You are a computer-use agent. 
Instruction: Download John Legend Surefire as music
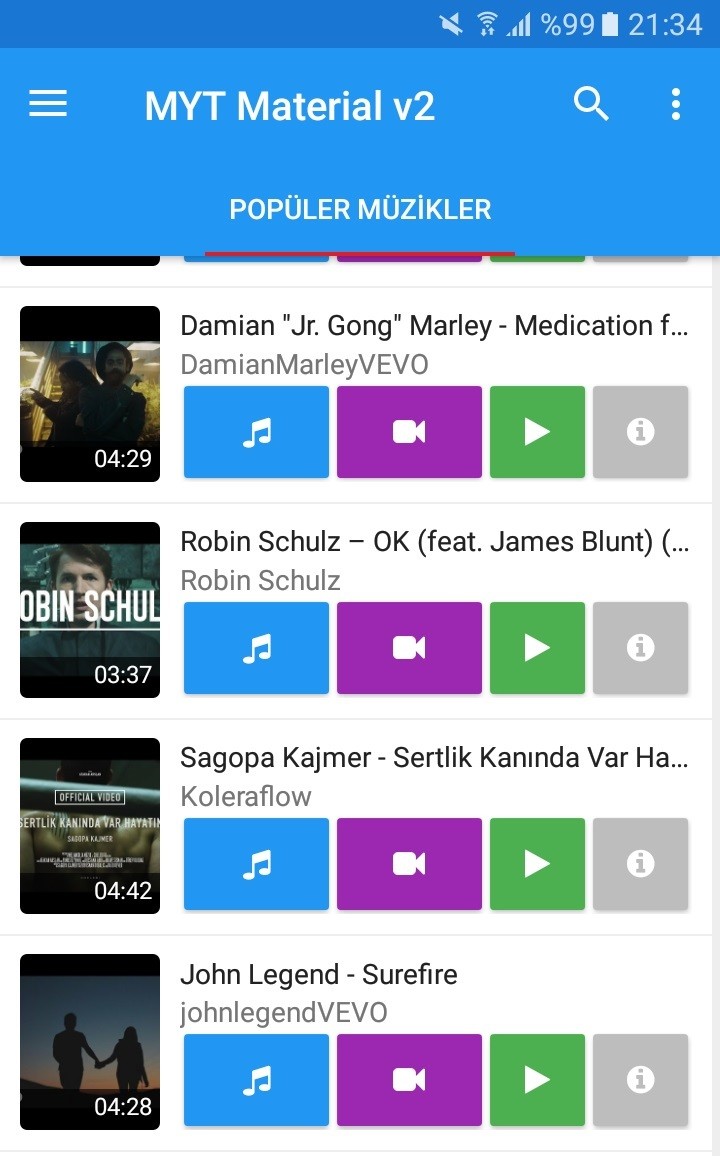(x=256, y=1080)
